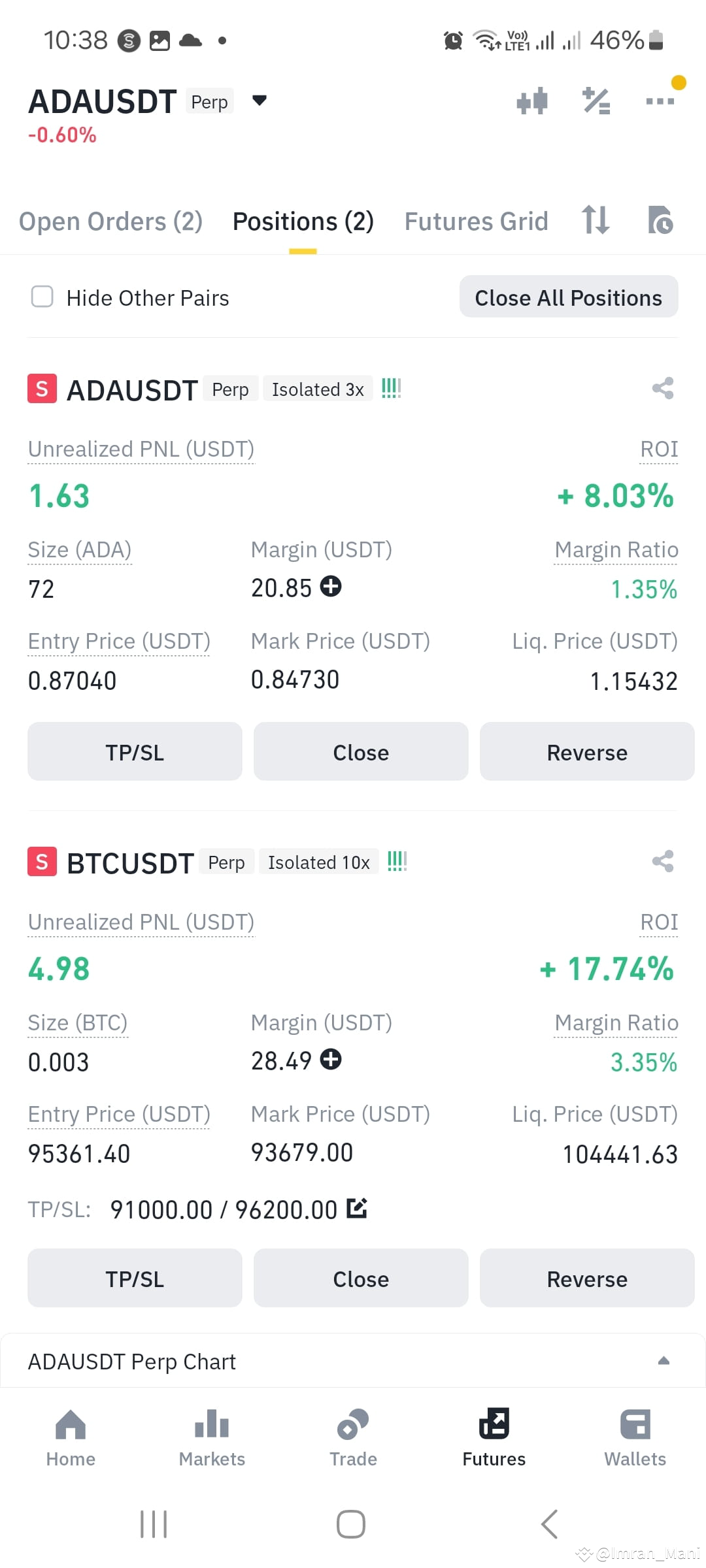Go to the Wallets tab
This screenshot has height=1568, width=706.
[635, 1437]
